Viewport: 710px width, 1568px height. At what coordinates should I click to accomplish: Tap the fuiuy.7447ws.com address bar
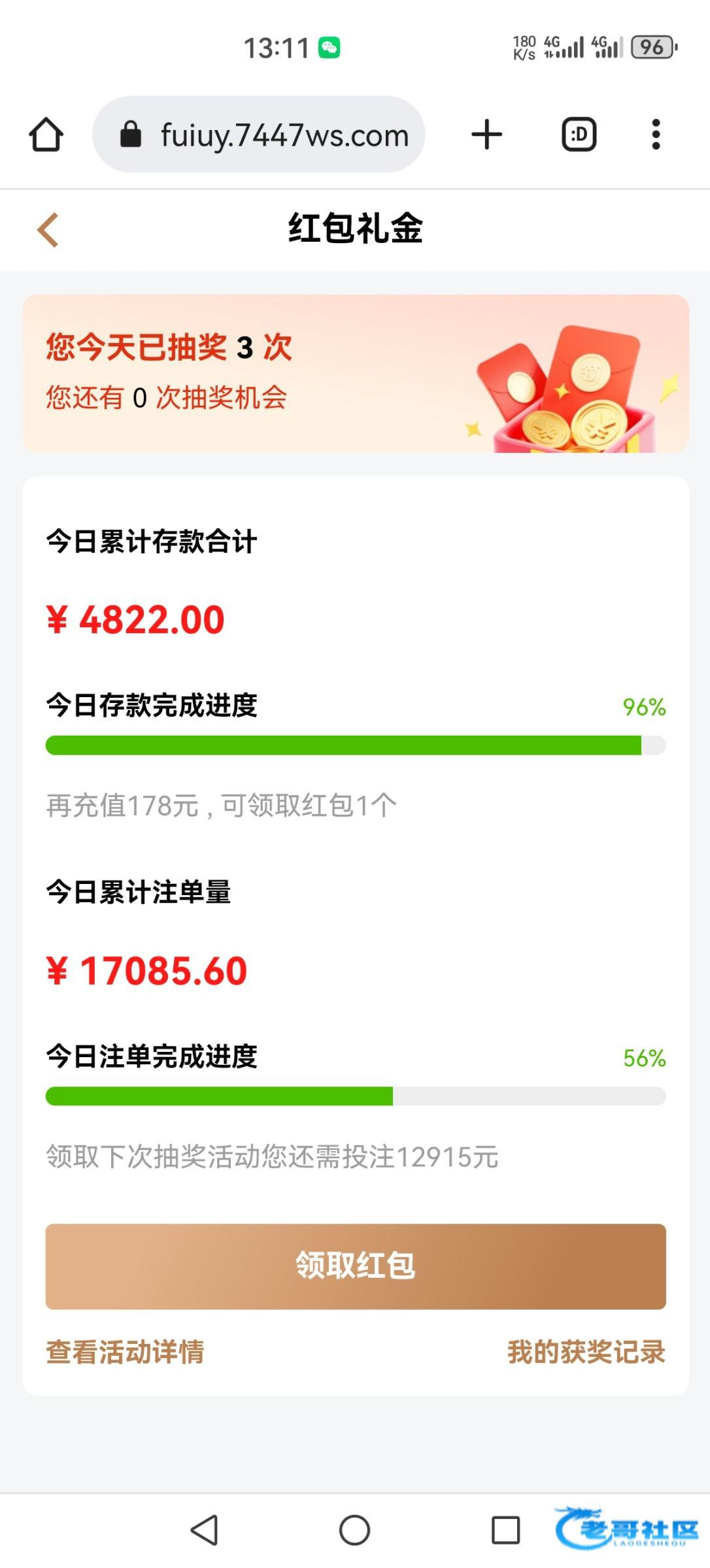tap(259, 135)
